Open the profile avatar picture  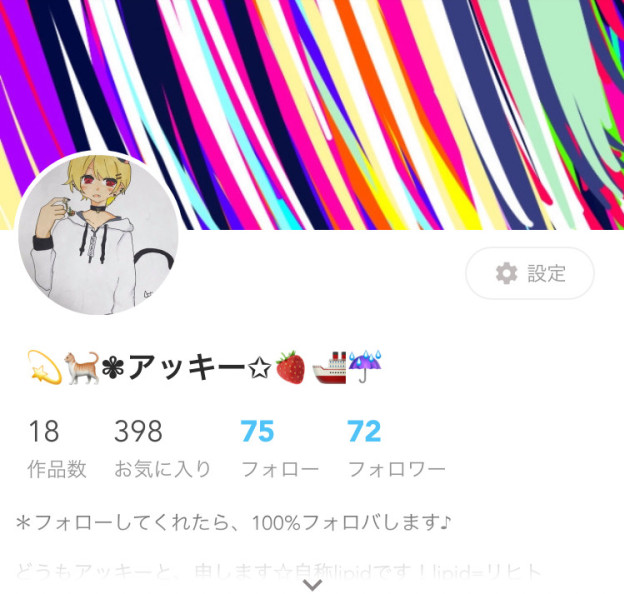tap(98, 233)
